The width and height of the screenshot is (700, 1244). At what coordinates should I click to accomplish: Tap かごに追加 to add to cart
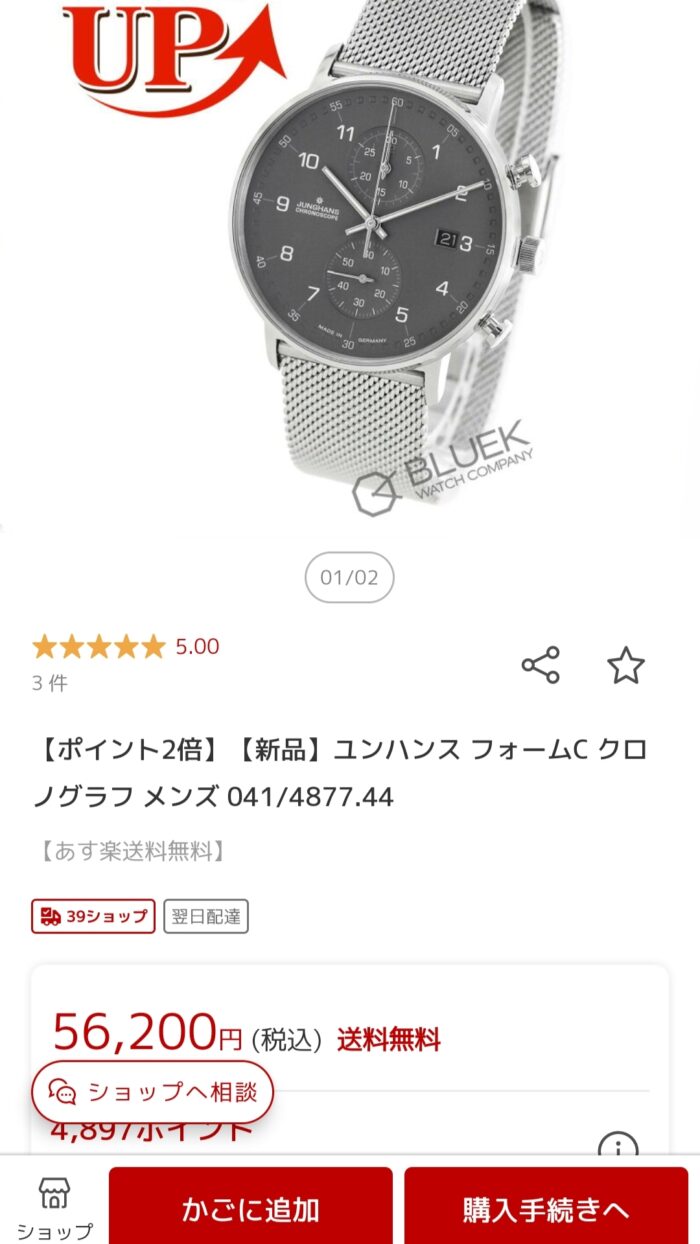[x=251, y=1208]
